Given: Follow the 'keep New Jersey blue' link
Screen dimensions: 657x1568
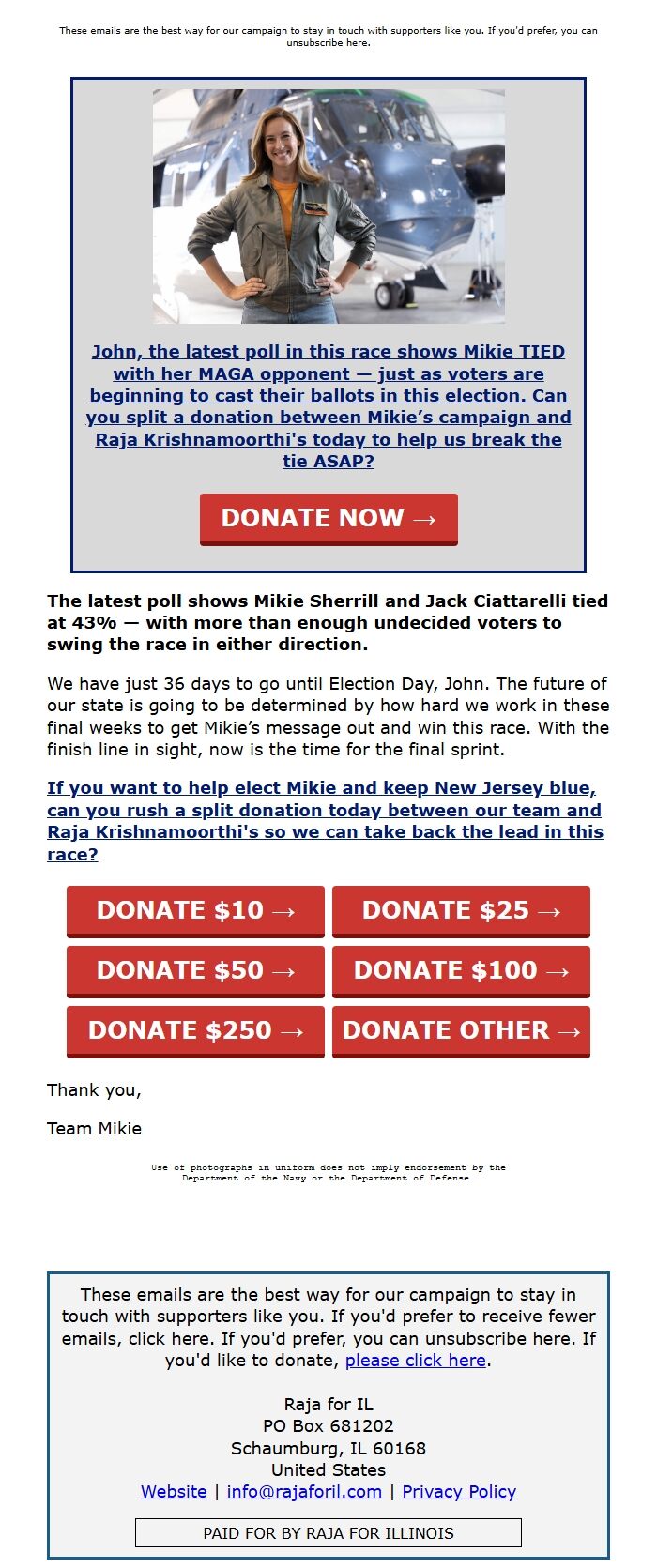Looking at the screenshot, I should 325,820.
